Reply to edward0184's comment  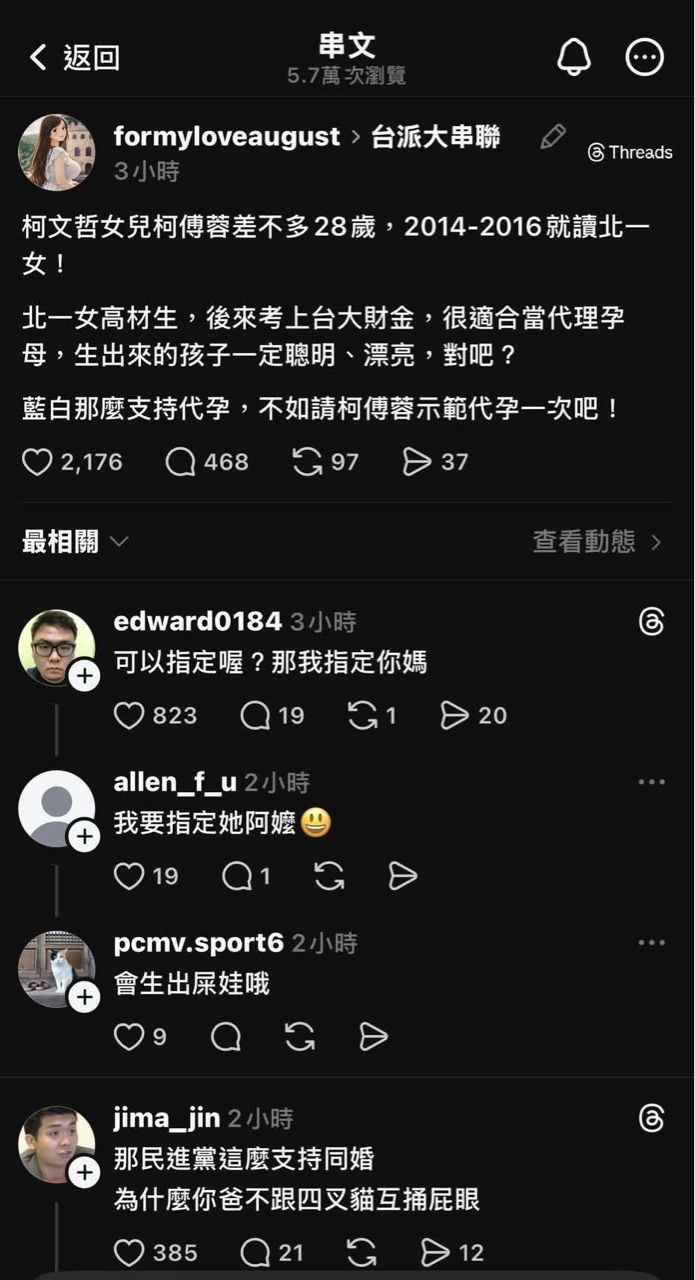pos(256,716)
